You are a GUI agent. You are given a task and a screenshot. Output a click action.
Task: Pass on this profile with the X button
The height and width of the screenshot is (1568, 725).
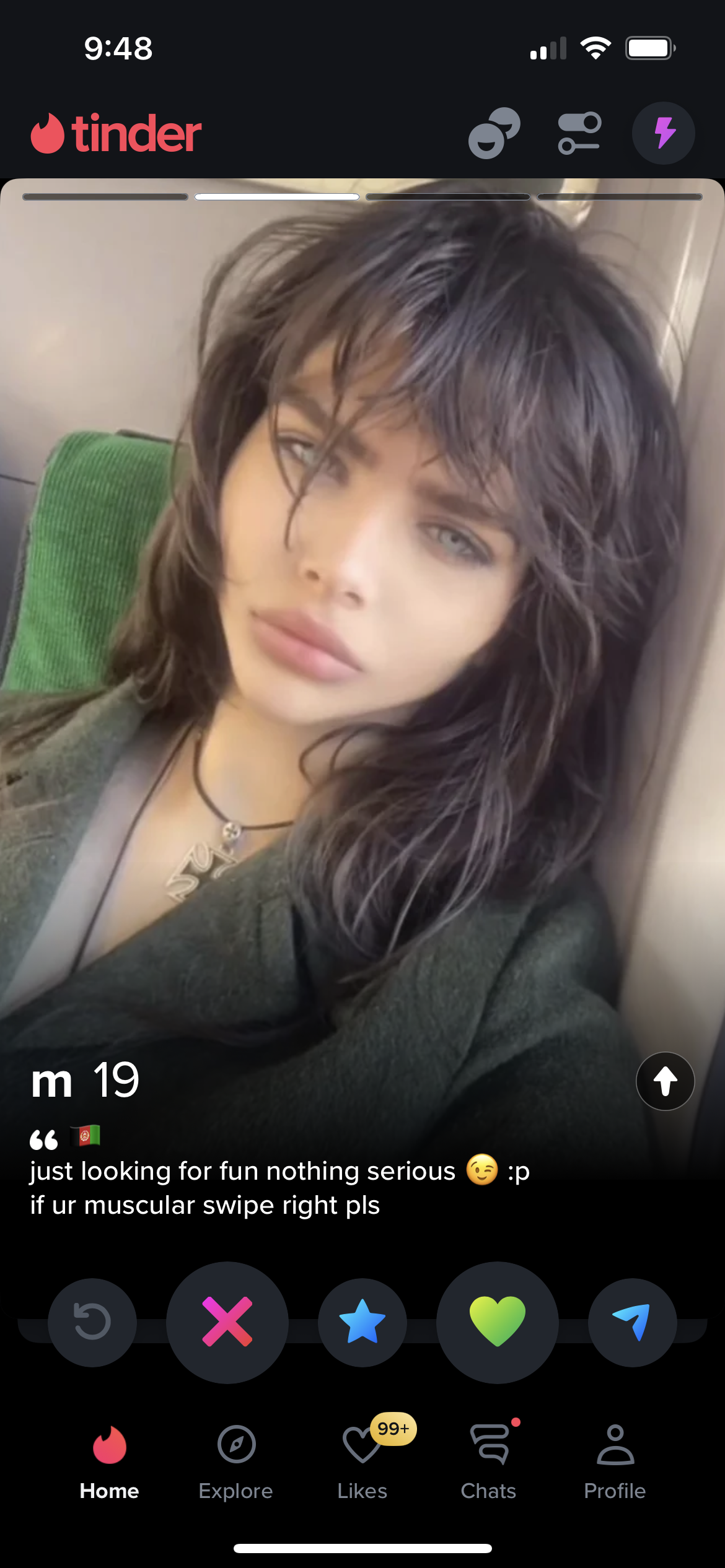[x=227, y=1322]
